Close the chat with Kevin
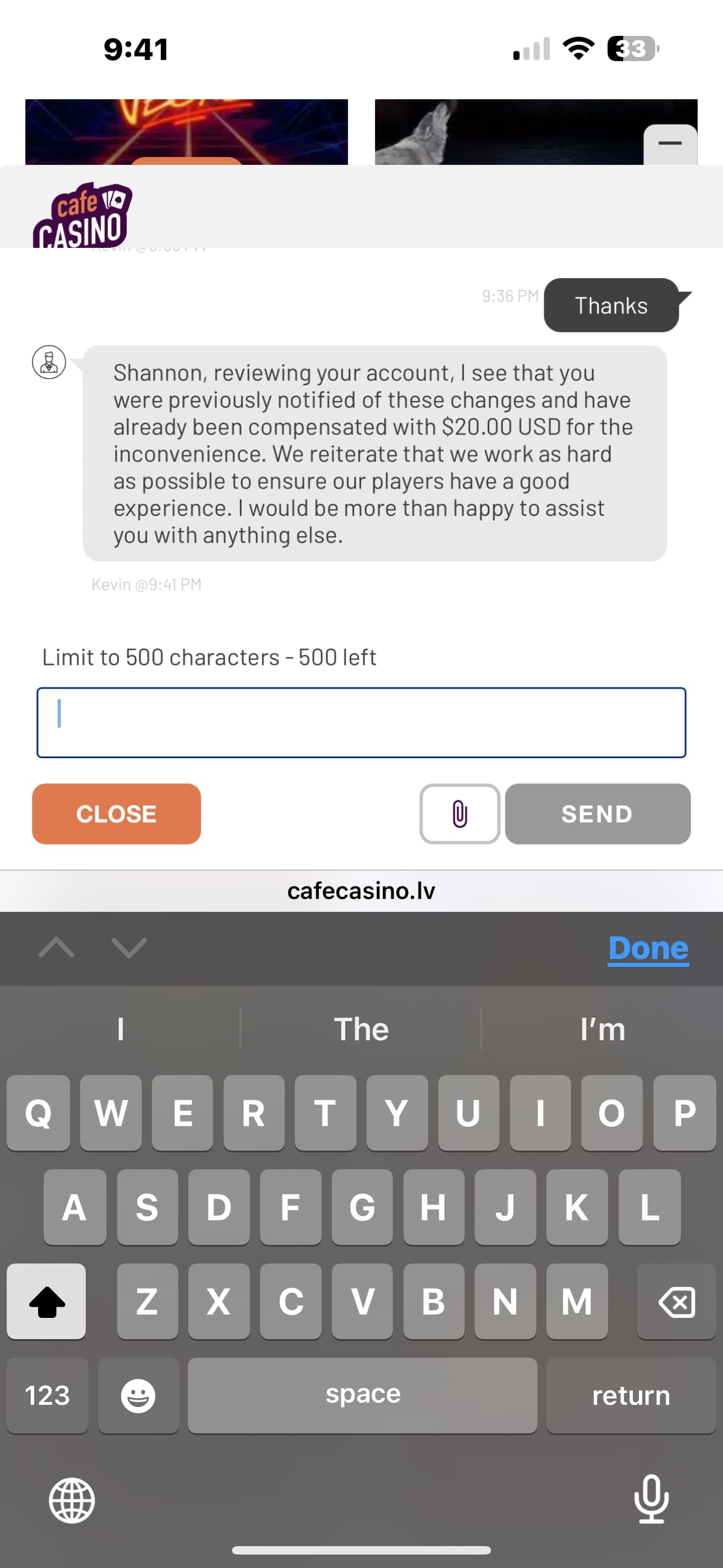This screenshot has width=723, height=1568. point(116,813)
